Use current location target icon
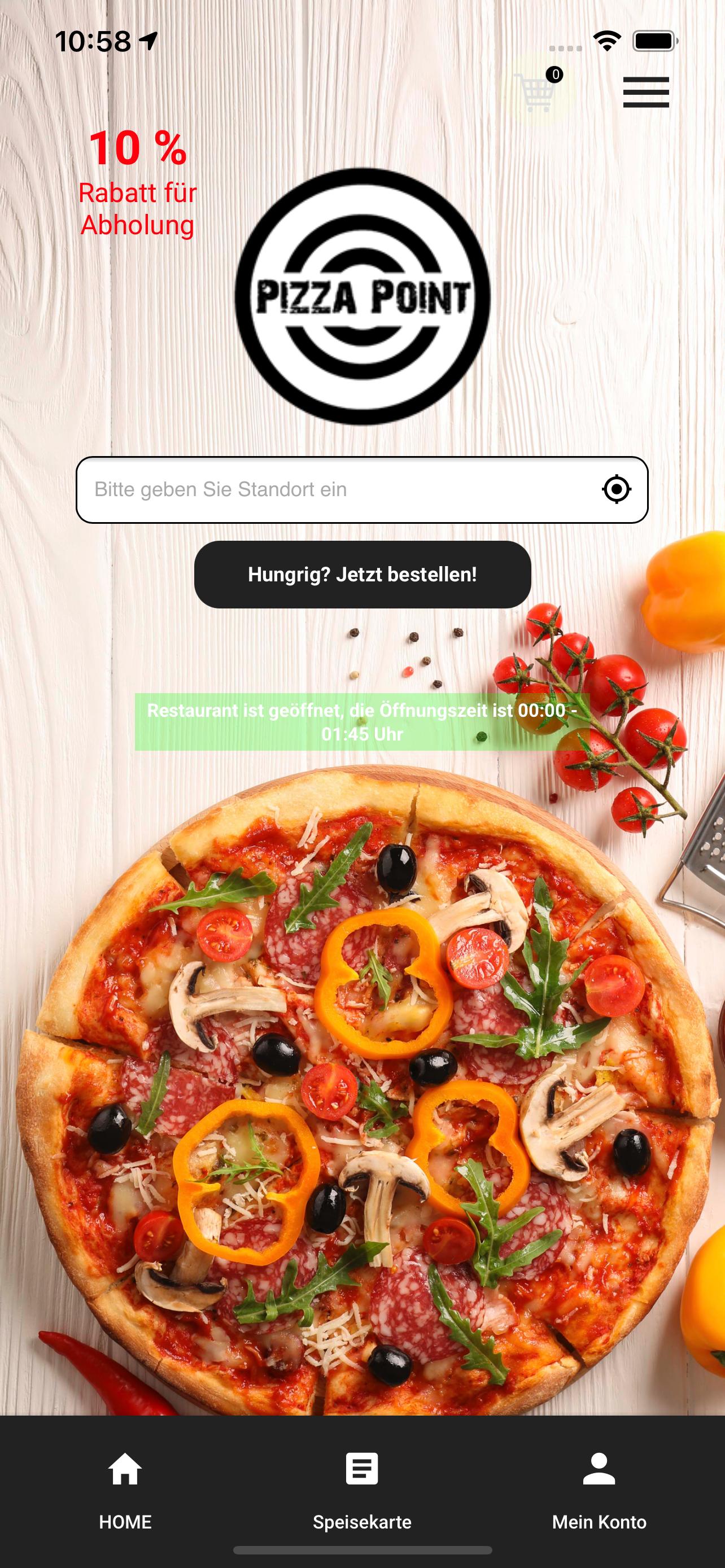The width and height of the screenshot is (725, 1568). click(x=616, y=489)
